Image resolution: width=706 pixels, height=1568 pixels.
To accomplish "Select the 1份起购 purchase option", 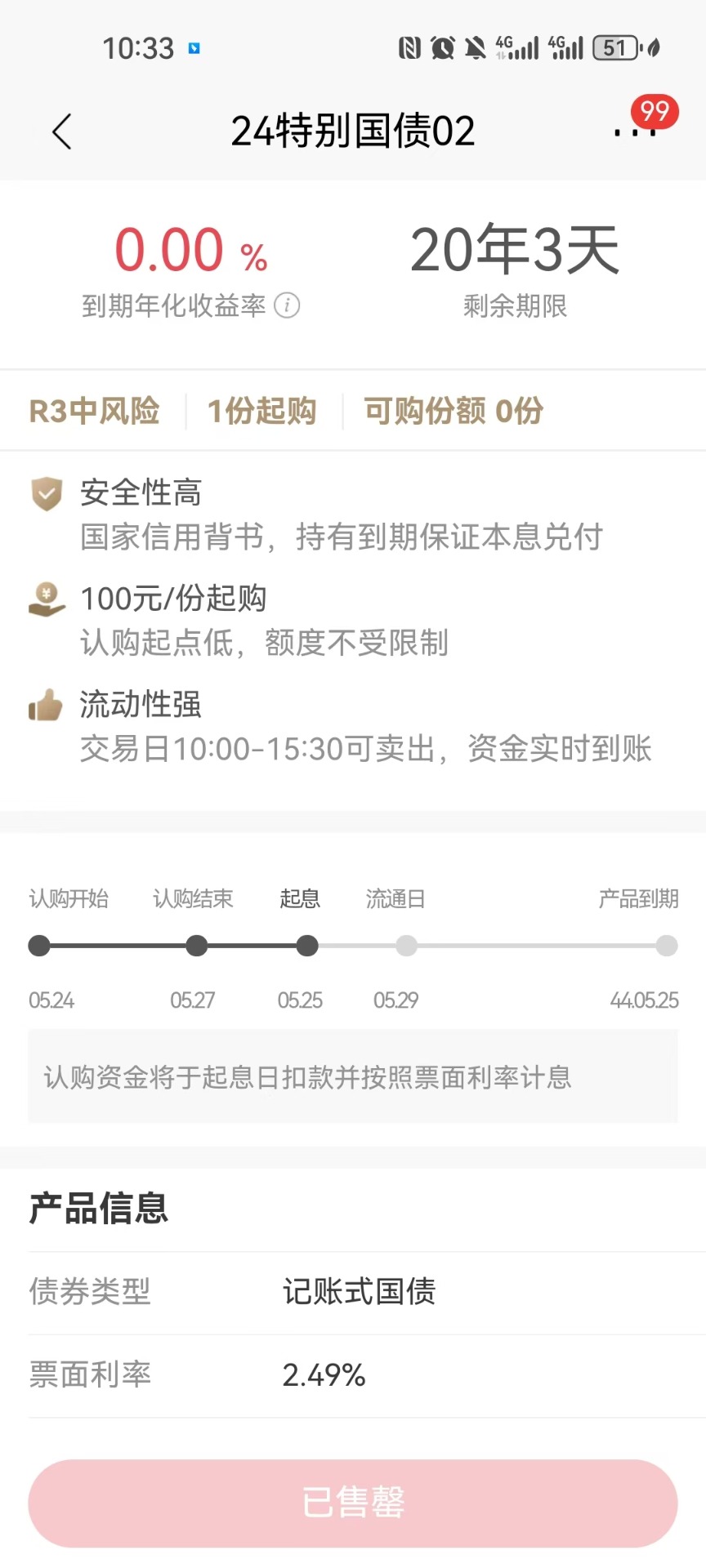I will point(262,411).
